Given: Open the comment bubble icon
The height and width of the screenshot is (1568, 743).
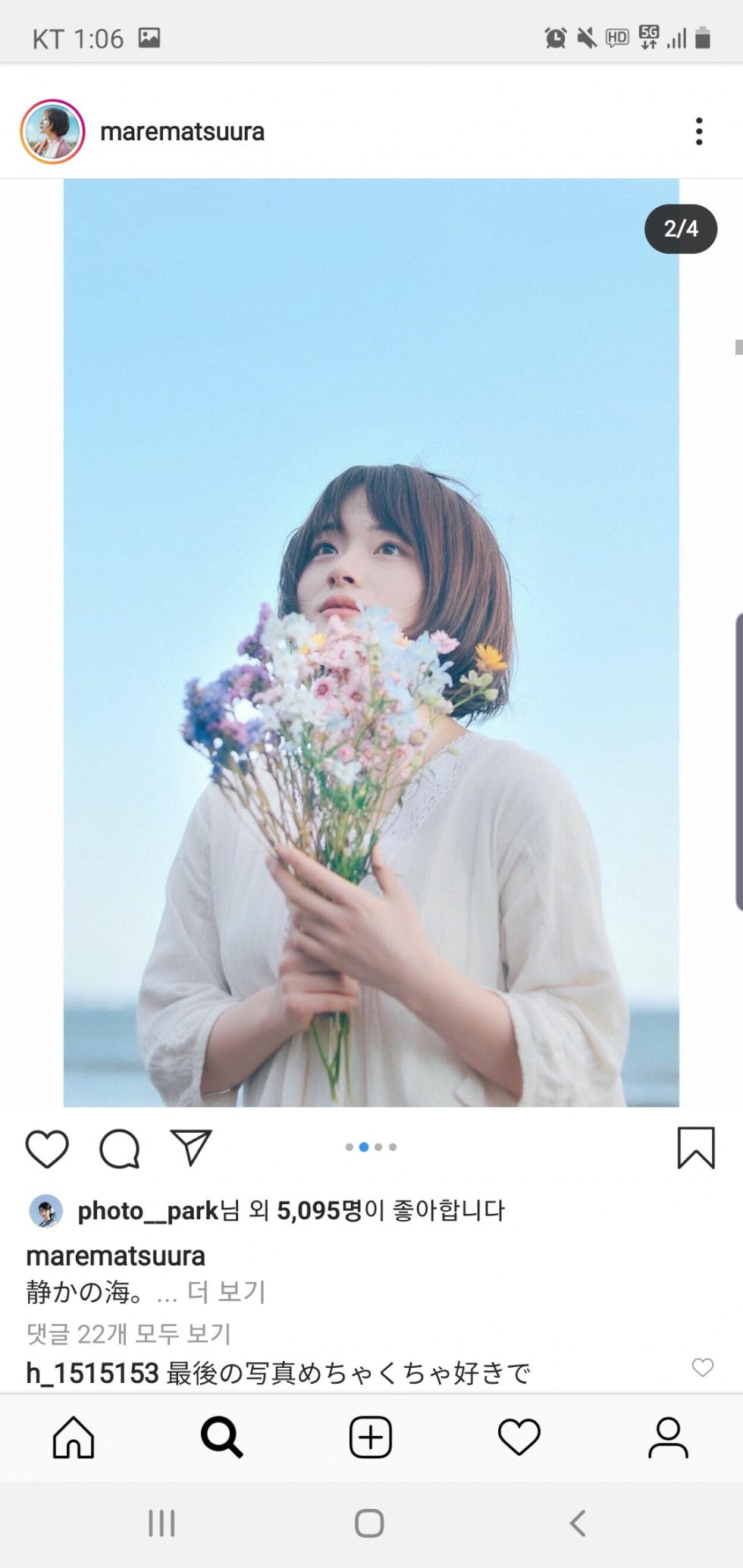Looking at the screenshot, I should click(x=120, y=1148).
